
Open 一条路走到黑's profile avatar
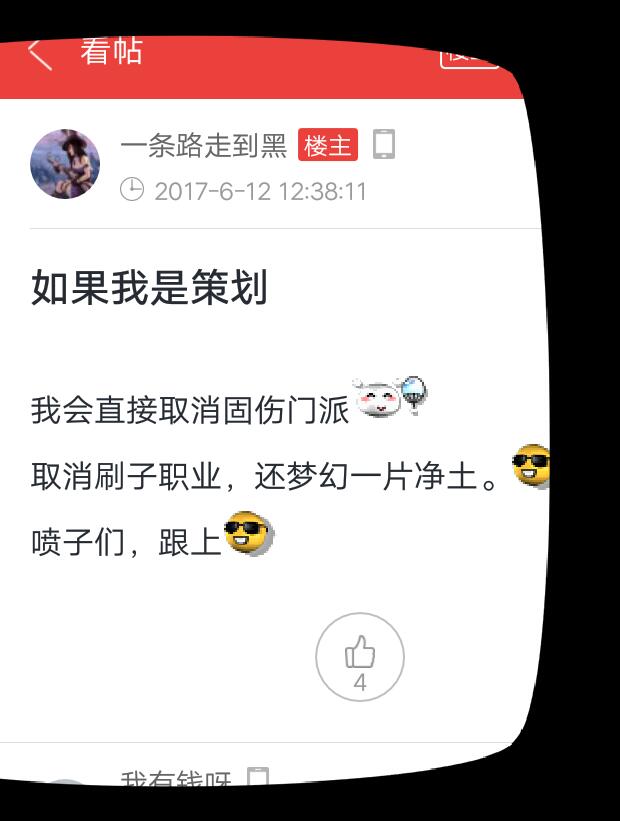66,163
